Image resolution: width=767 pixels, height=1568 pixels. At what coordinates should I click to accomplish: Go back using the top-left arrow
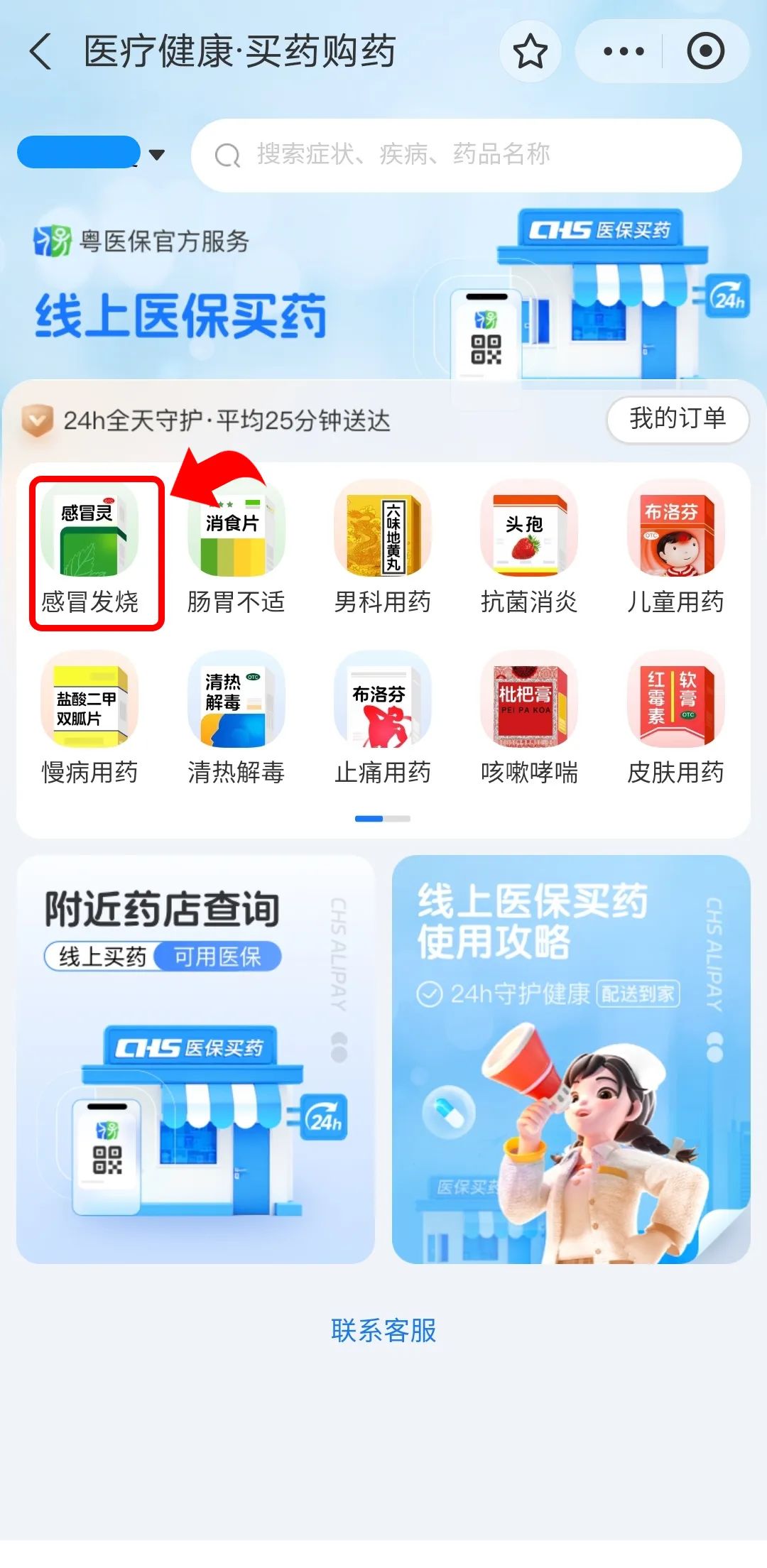pos(41,52)
